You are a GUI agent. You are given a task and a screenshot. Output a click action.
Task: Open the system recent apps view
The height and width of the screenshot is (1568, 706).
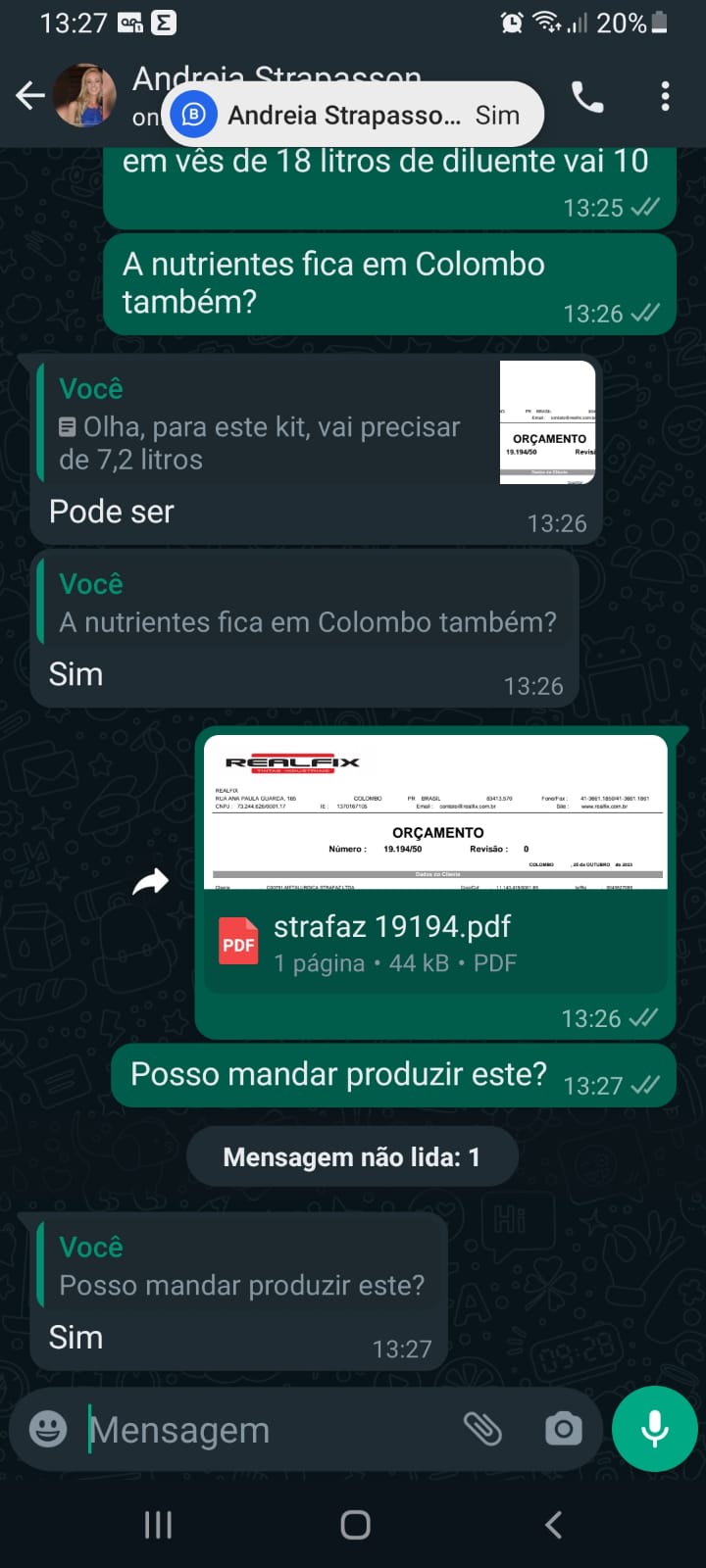[x=158, y=1524]
